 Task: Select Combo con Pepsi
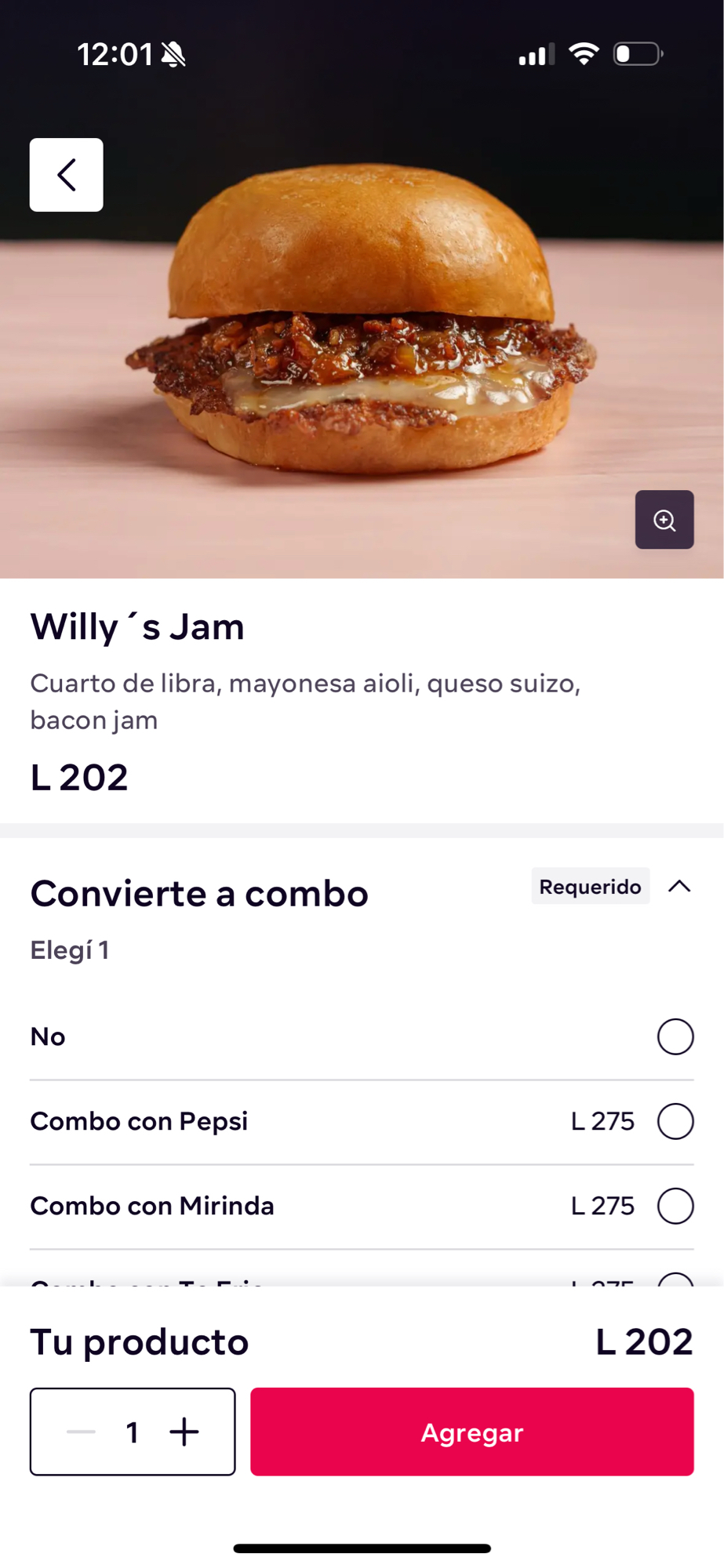pyautogui.click(x=675, y=1121)
